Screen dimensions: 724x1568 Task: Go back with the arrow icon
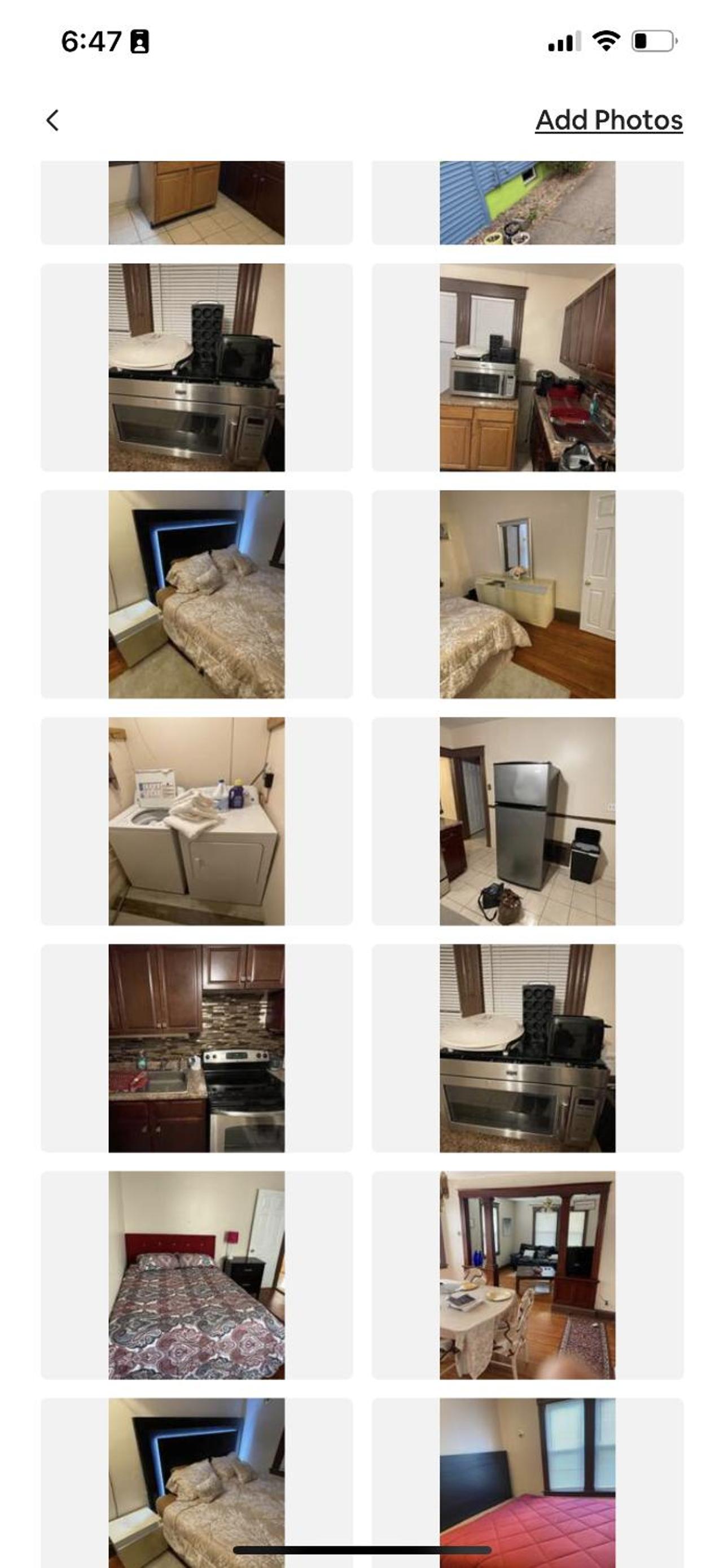tap(53, 120)
